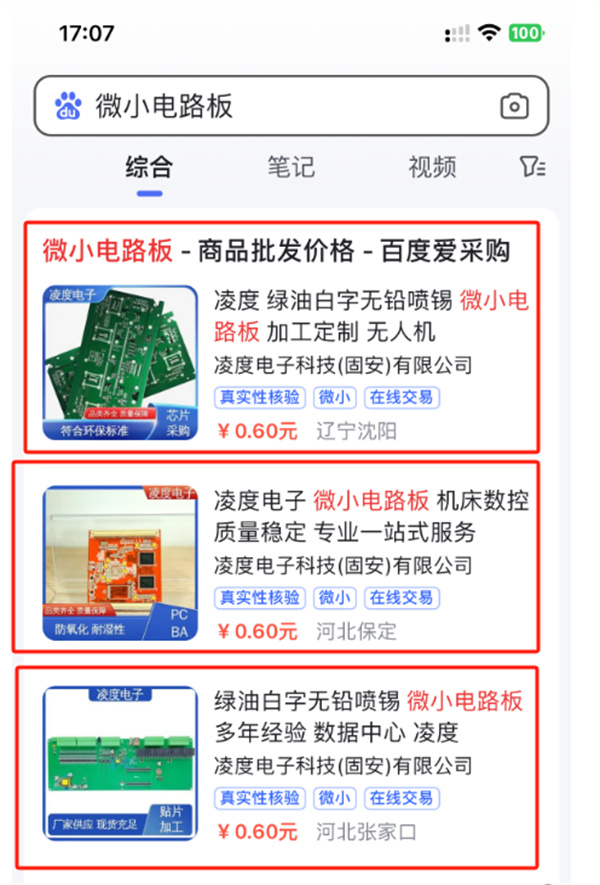Switch to the 视频 tab
The image size is (600, 885).
432,167
